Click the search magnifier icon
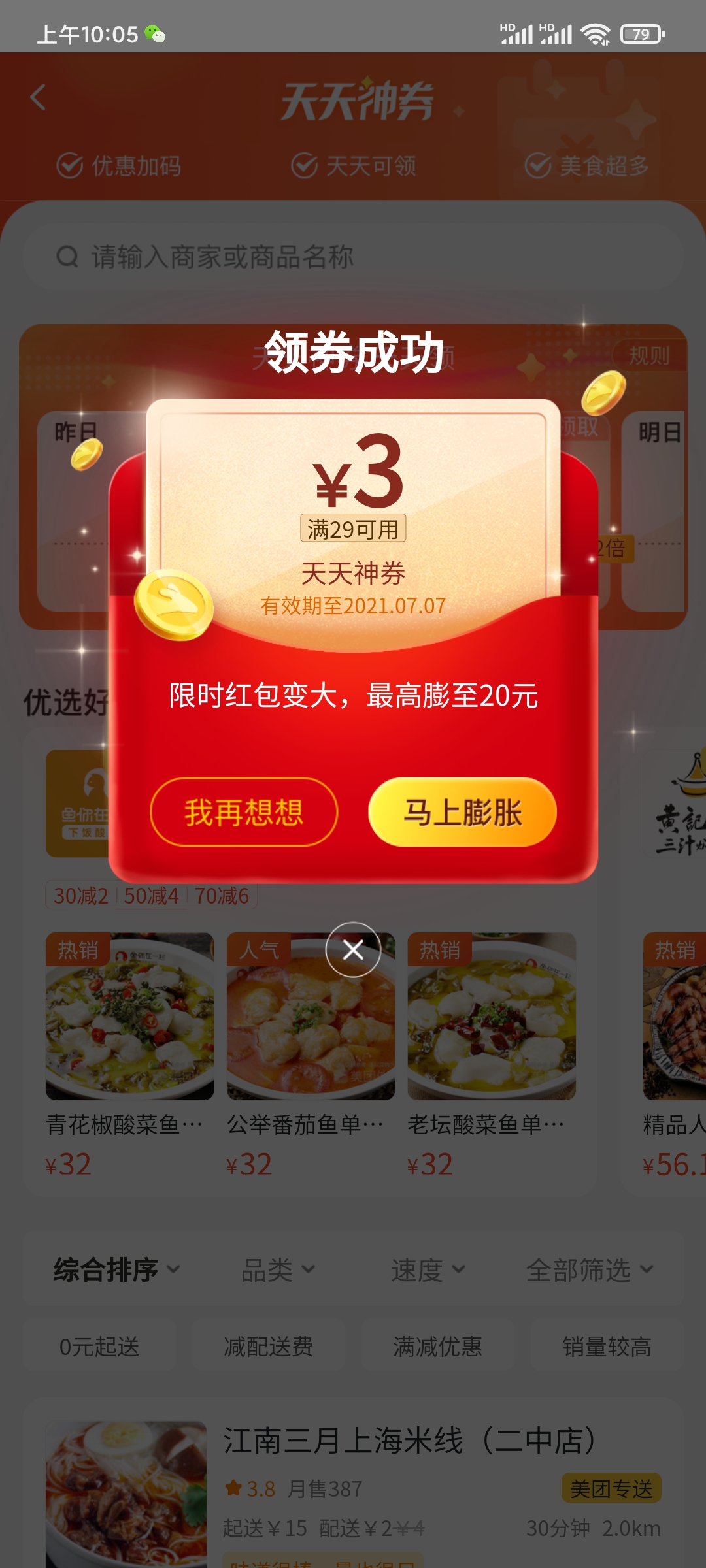Screen dimensions: 706x1568 click(65, 255)
